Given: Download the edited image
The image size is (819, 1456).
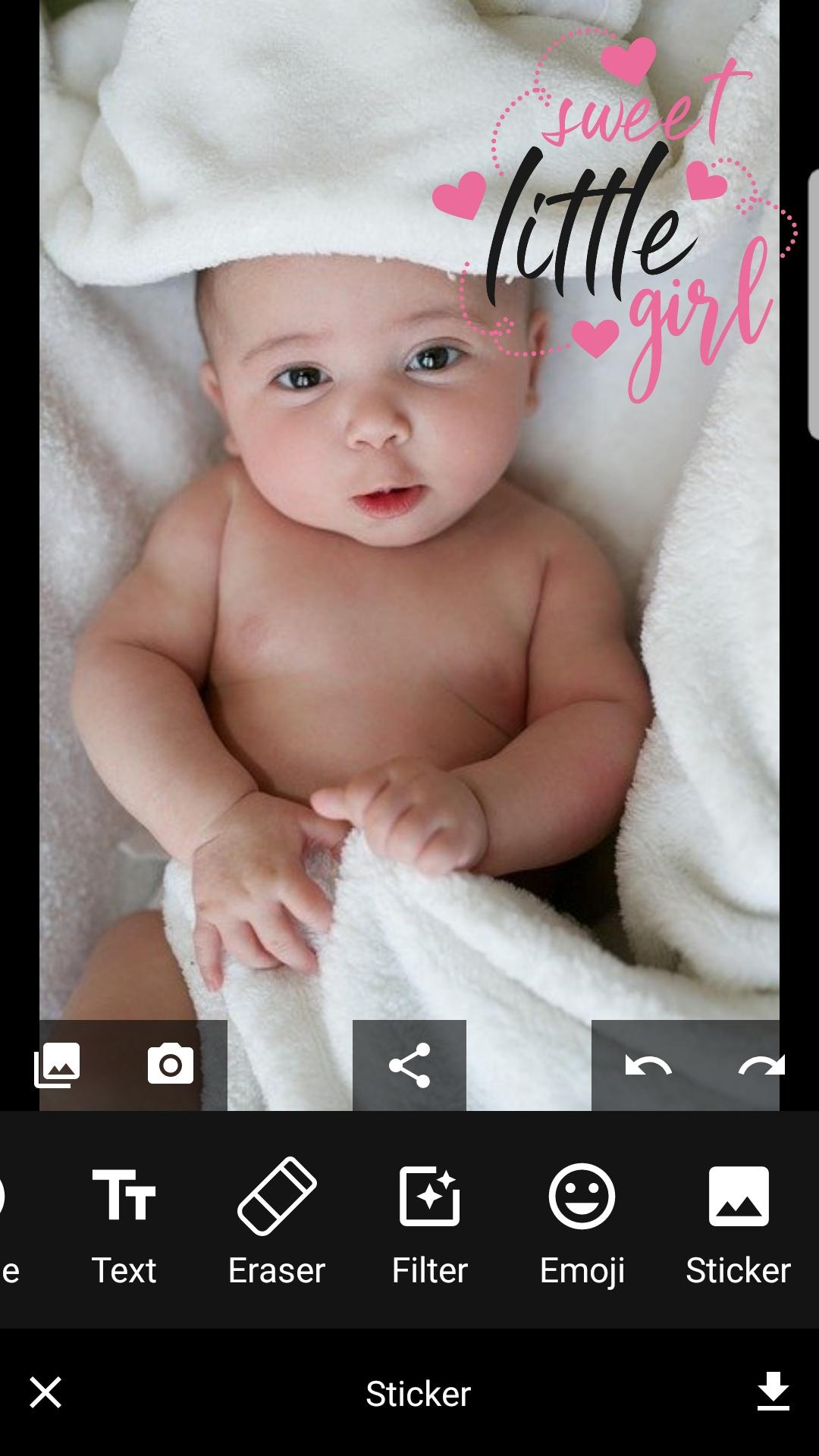Looking at the screenshot, I should (x=773, y=1392).
